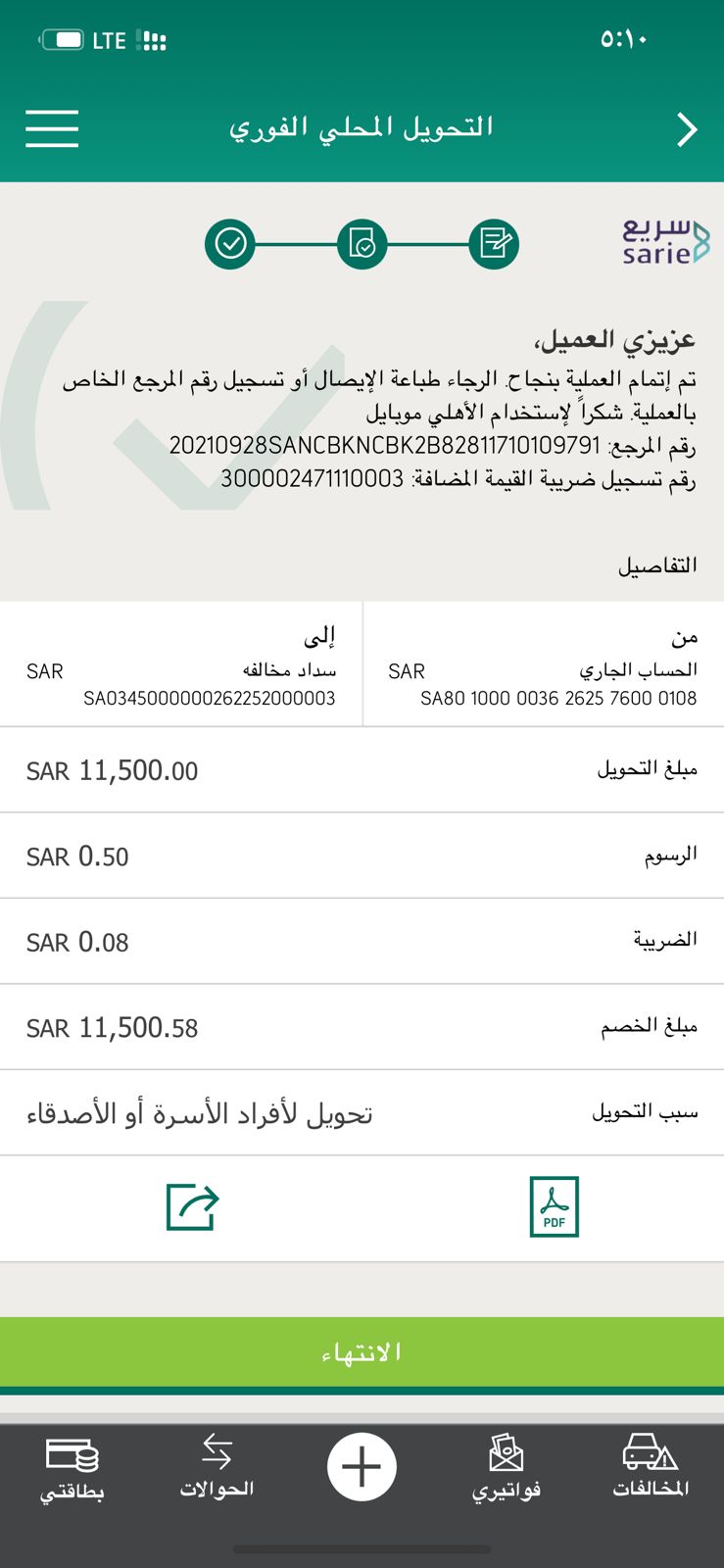Tap the green الانتهاء finish button
The height and width of the screenshot is (1568, 724).
click(362, 1352)
